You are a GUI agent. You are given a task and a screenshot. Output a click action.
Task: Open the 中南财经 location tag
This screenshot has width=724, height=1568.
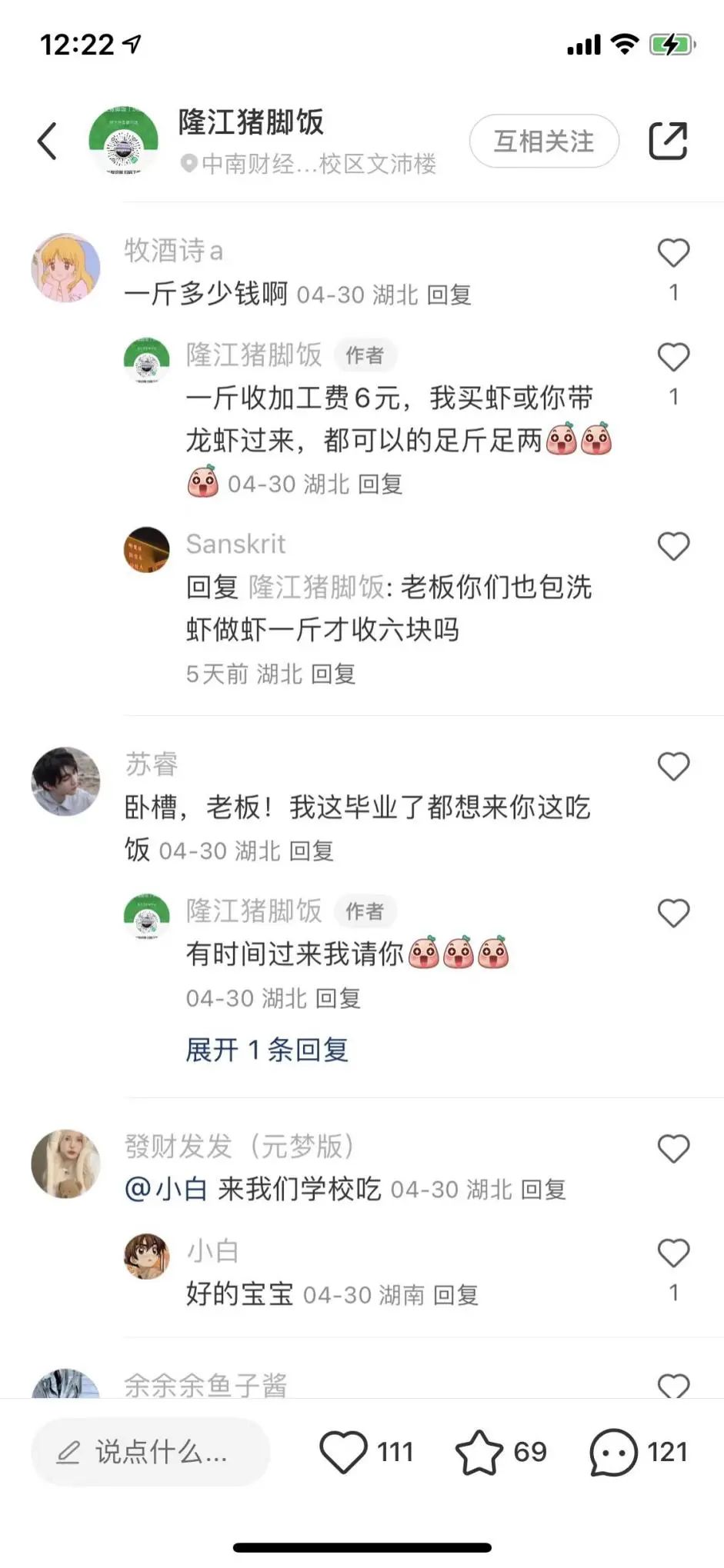pyautogui.click(x=309, y=164)
